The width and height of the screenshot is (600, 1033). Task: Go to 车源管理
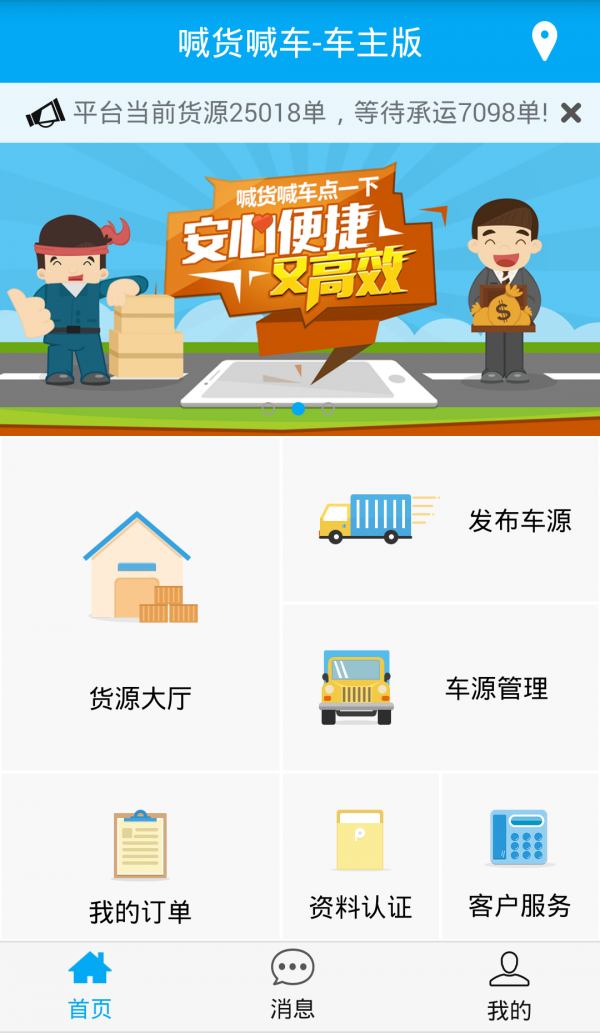[x=440, y=688]
